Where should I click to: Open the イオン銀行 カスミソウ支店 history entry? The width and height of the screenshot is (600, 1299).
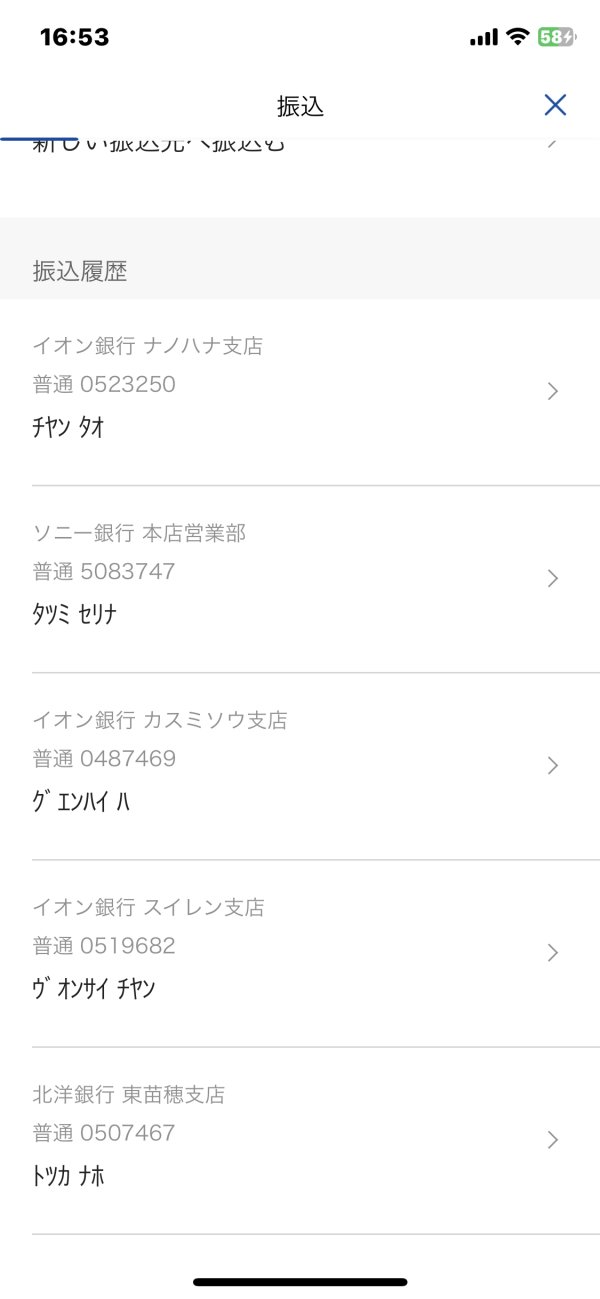click(300, 766)
